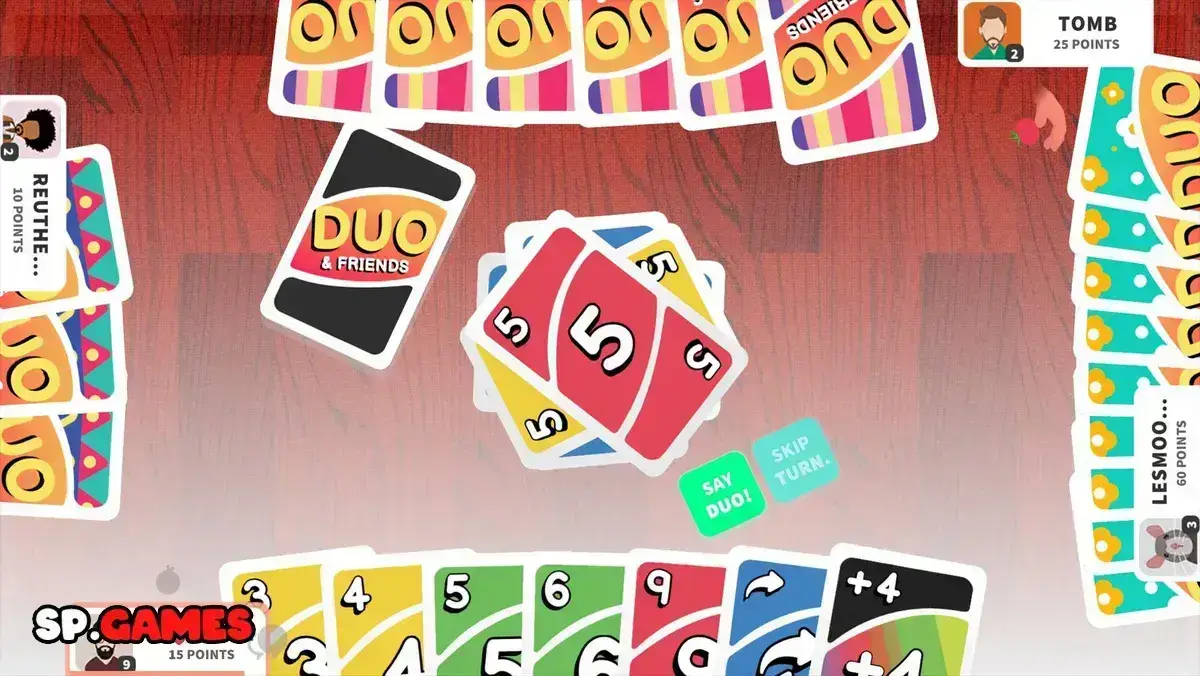Skip your turn
The image size is (1200, 676).
794,460
